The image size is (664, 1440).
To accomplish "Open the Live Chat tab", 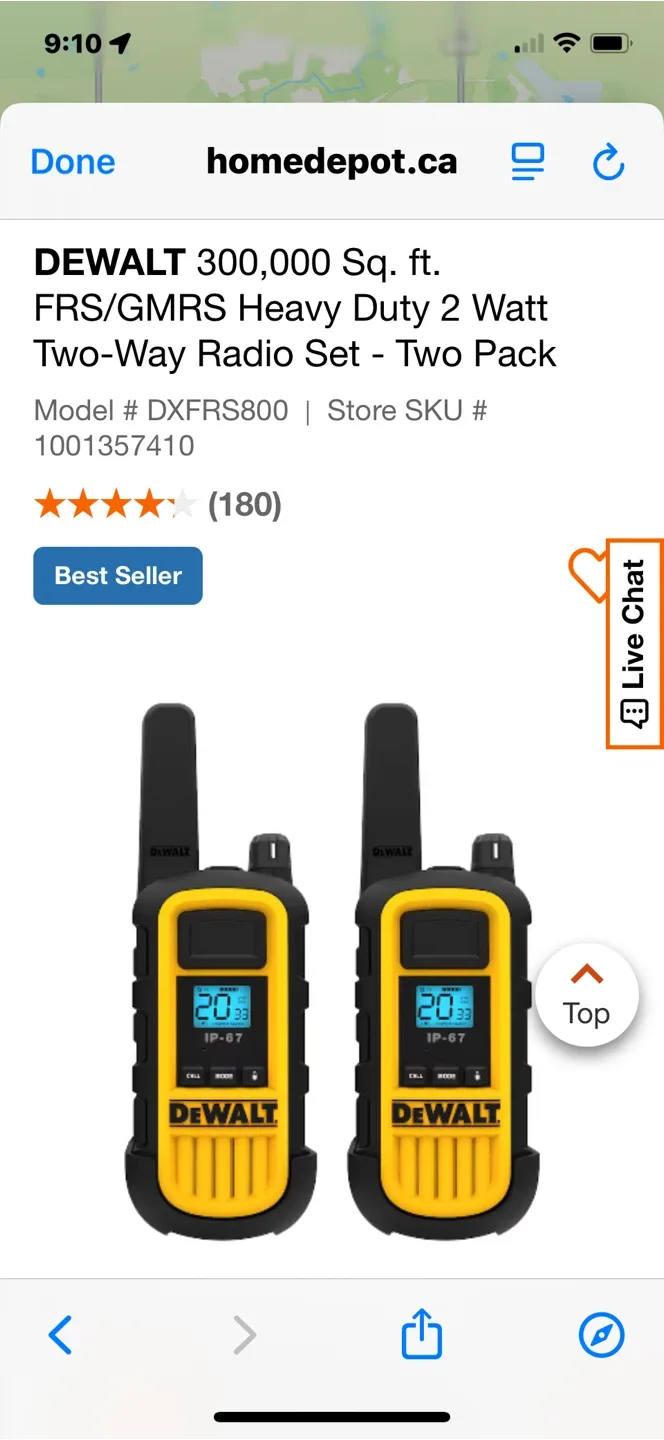I will [635, 643].
